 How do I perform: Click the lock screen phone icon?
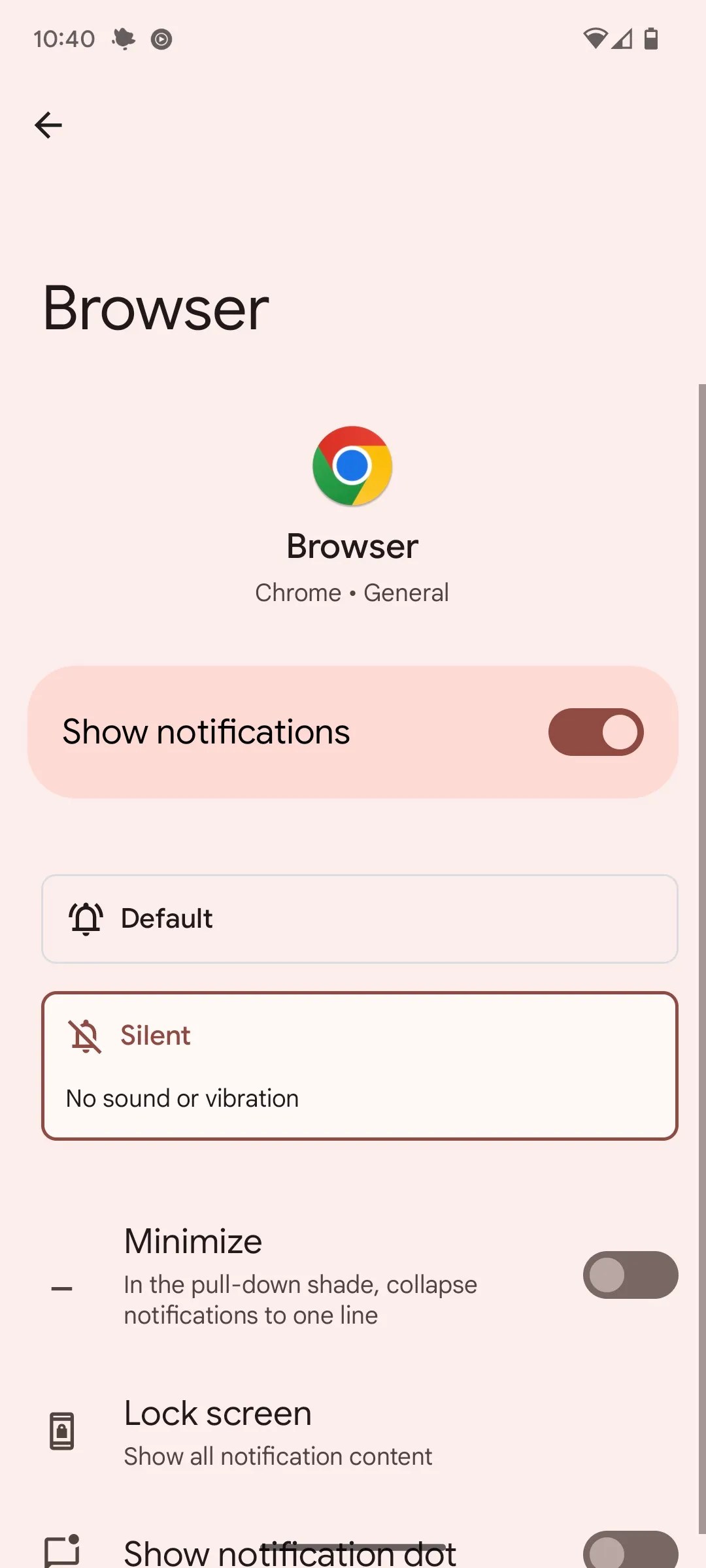[62, 1429]
